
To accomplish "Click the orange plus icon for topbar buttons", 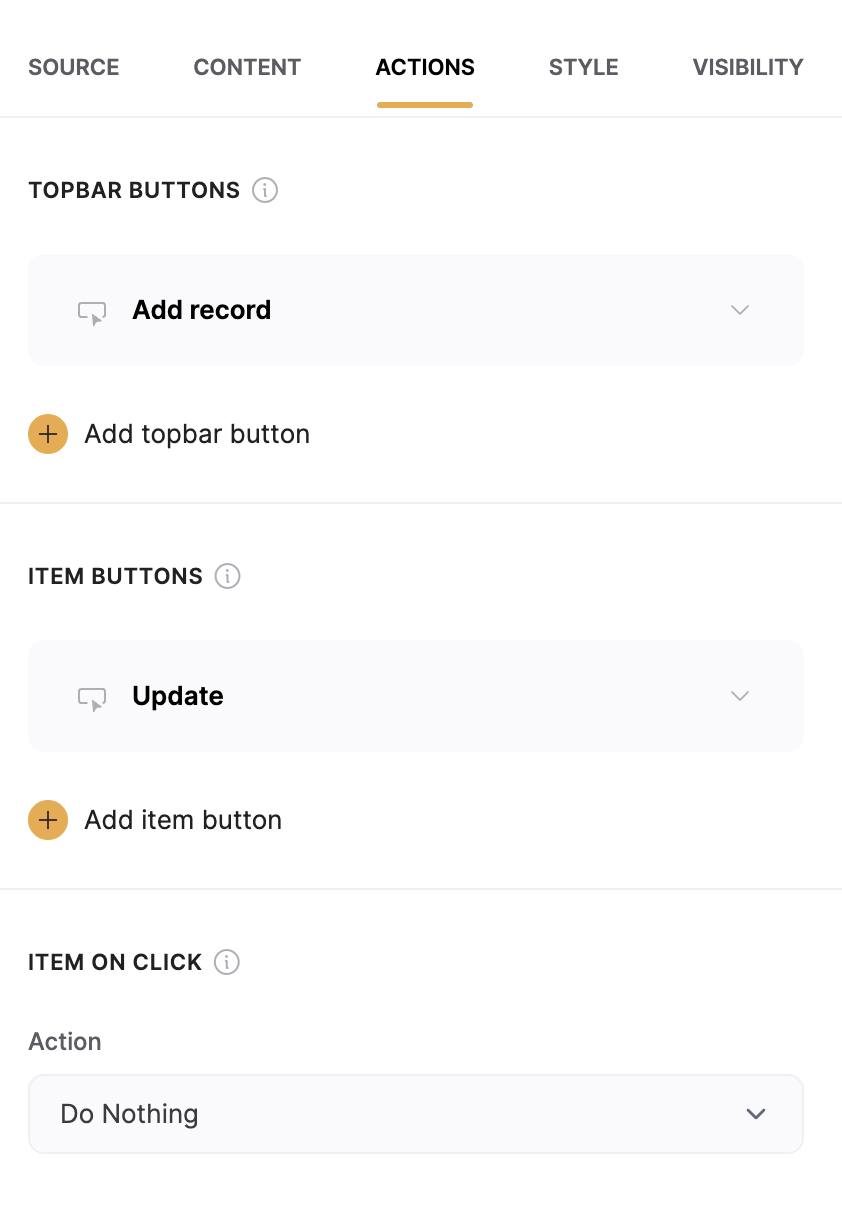I will [47, 434].
